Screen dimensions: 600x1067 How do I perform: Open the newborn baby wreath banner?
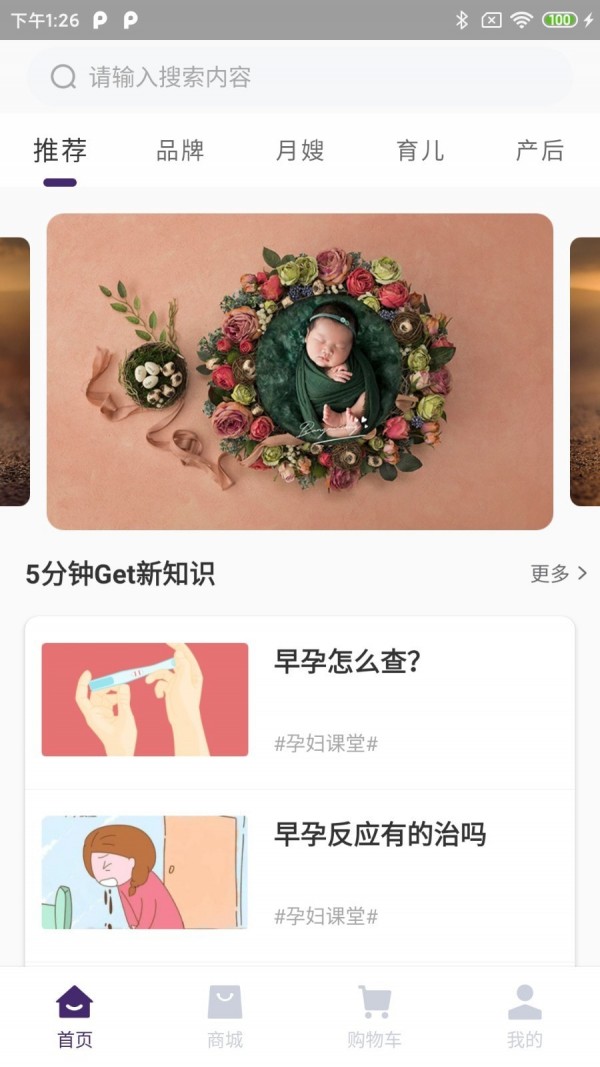(x=300, y=371)
